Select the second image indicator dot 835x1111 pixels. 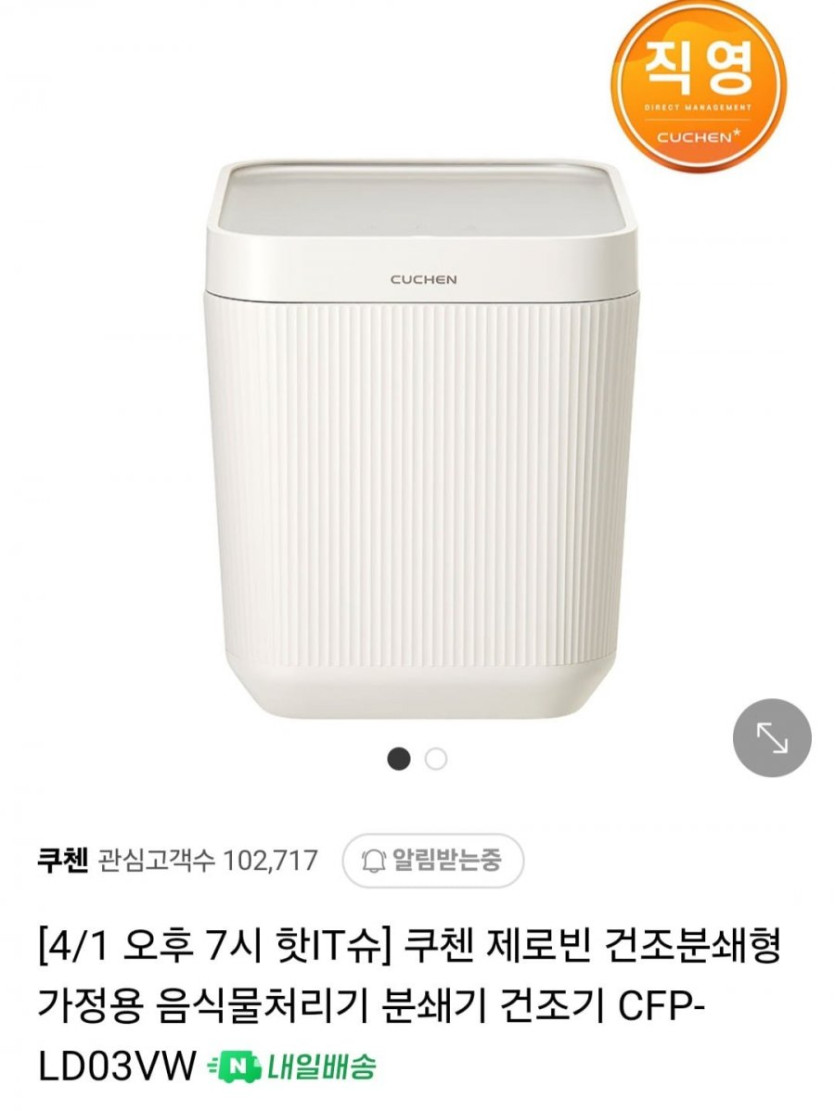(x=436, y=760)
